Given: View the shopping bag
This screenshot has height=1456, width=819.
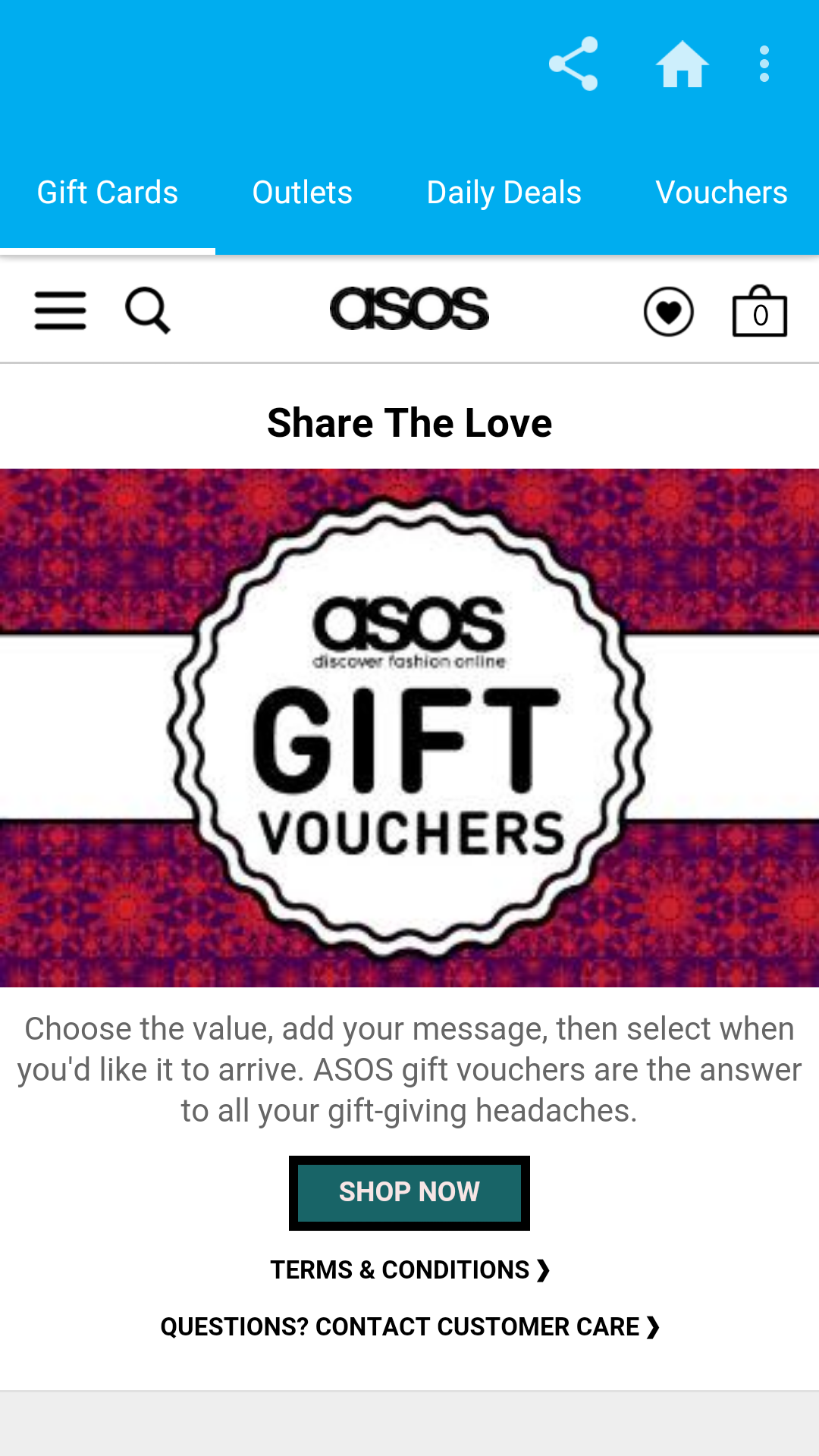Looking at the screenshot, I should (759, 312).
